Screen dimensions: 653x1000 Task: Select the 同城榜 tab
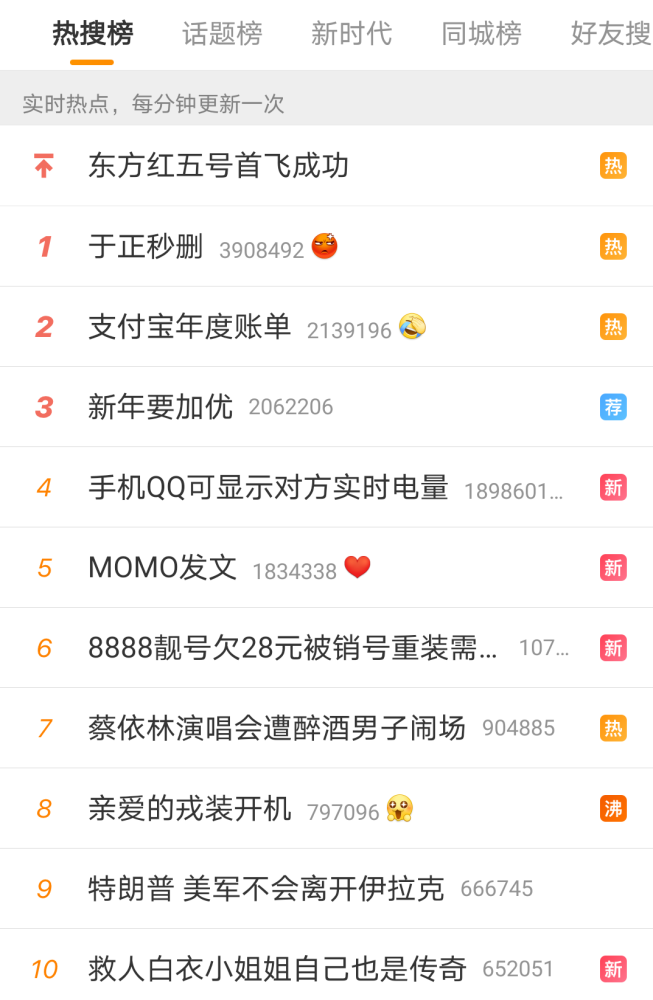click(481, 35)
